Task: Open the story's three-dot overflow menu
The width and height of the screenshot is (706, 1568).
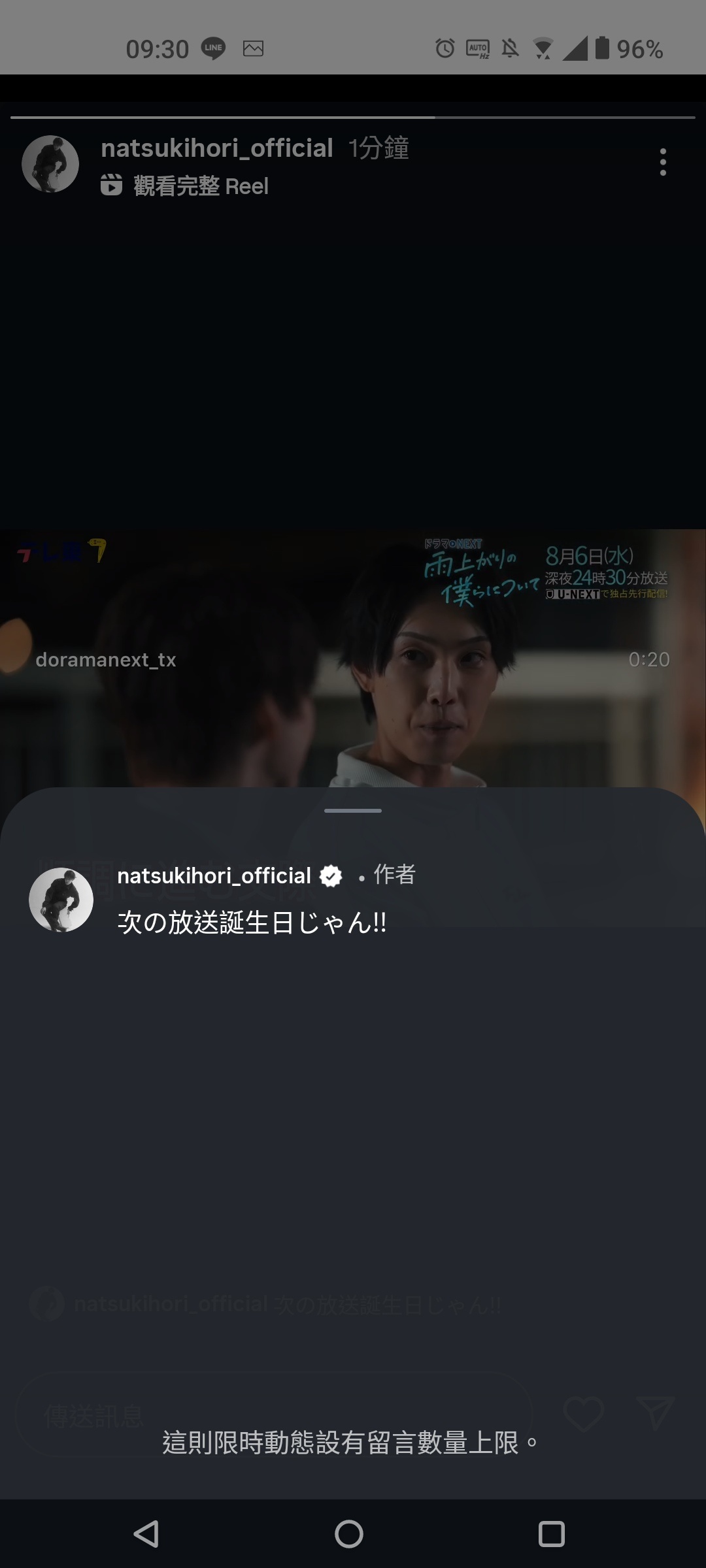Action: [663, 162]
